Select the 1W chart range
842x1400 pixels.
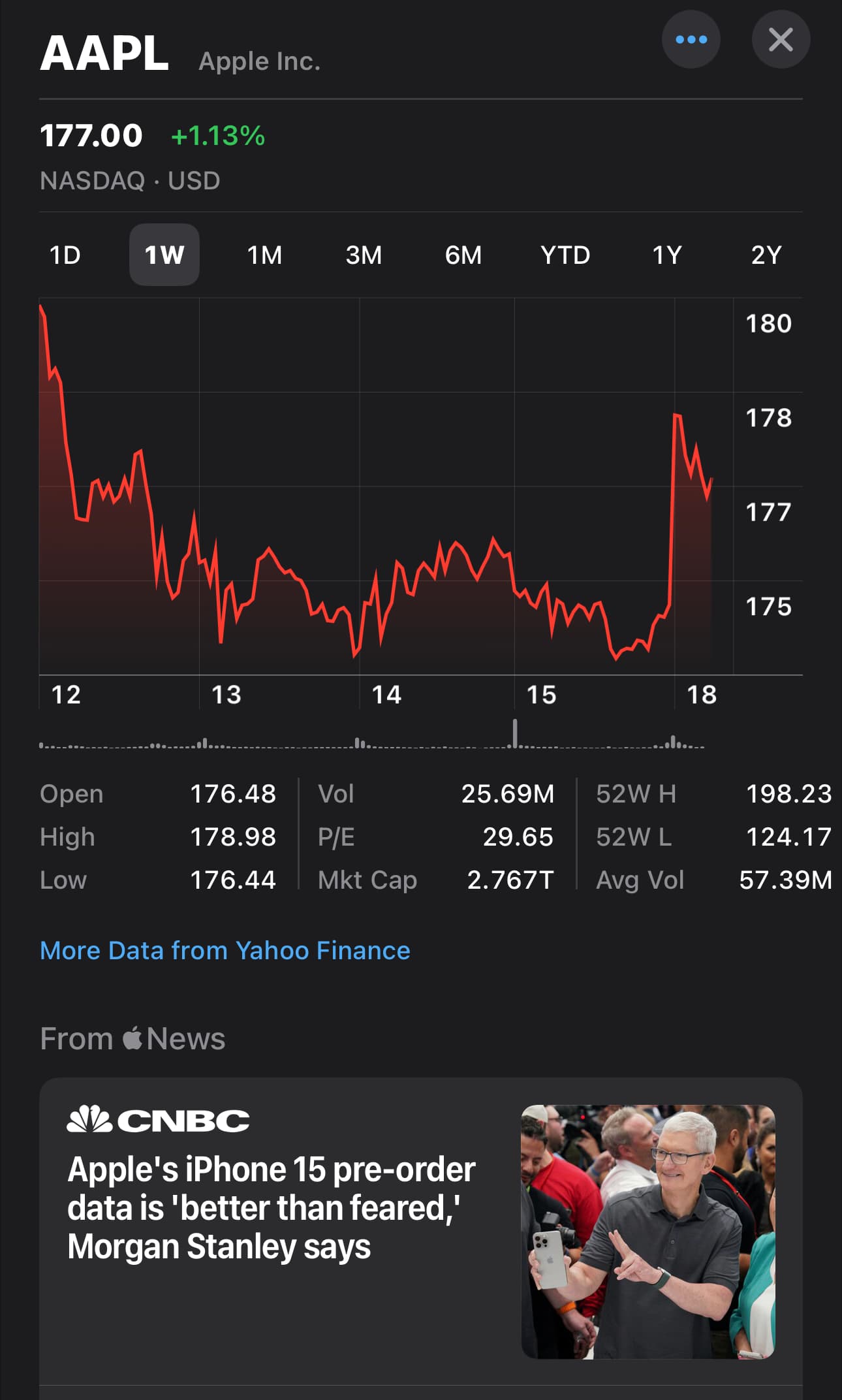[164, 255]
